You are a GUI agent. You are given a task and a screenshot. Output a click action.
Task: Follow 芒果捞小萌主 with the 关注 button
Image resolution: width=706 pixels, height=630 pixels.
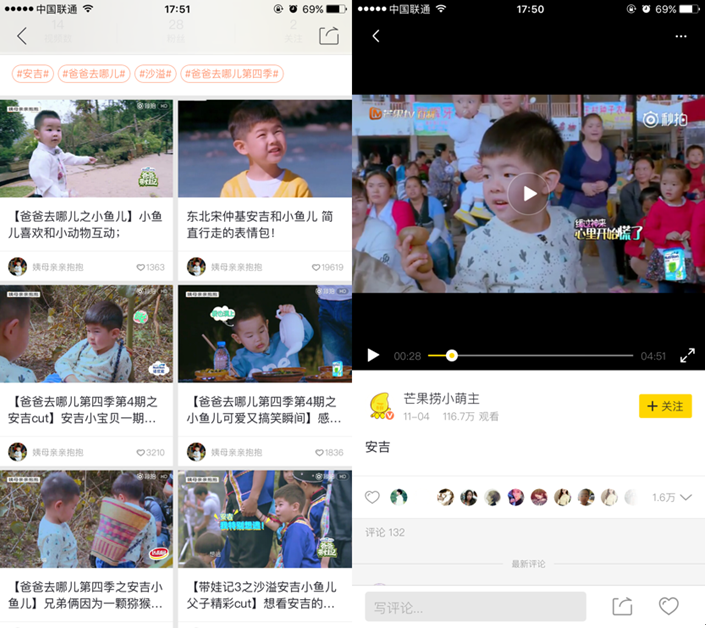(665, 406)
